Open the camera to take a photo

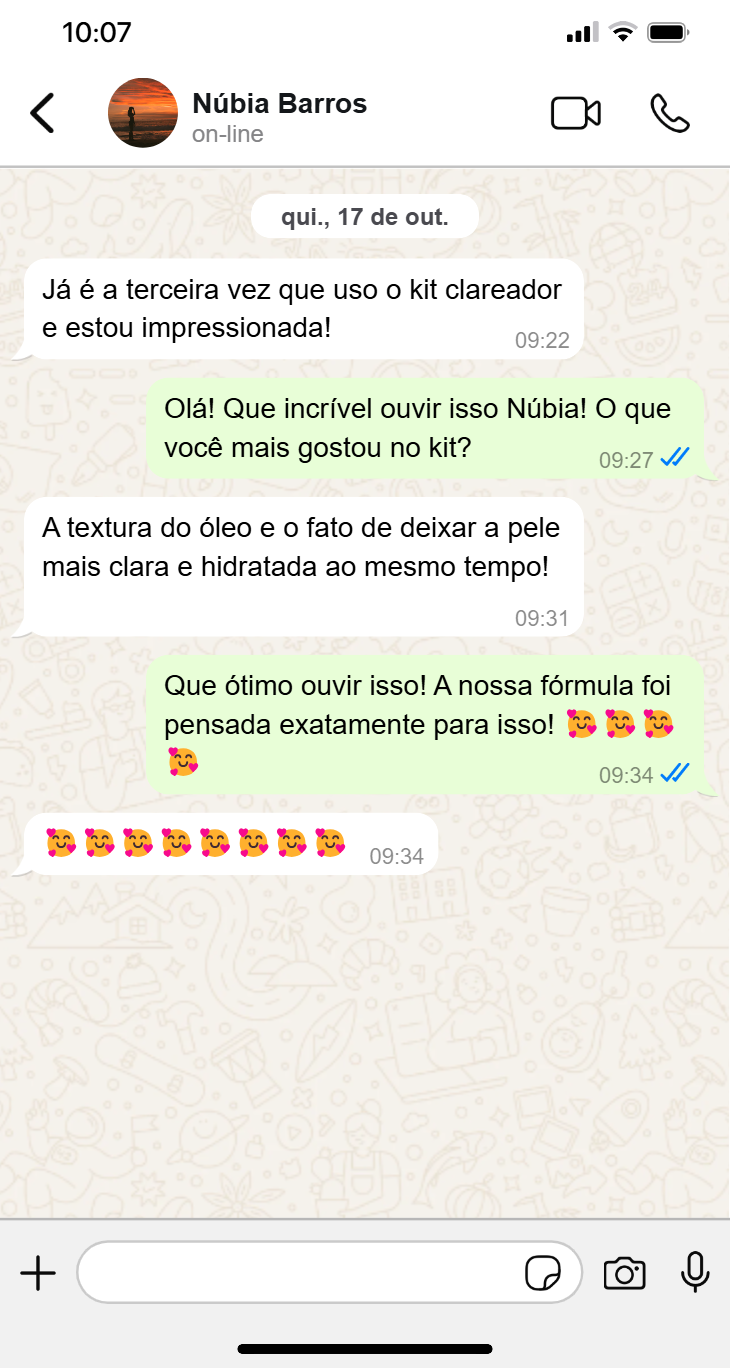pos(624,1274)
